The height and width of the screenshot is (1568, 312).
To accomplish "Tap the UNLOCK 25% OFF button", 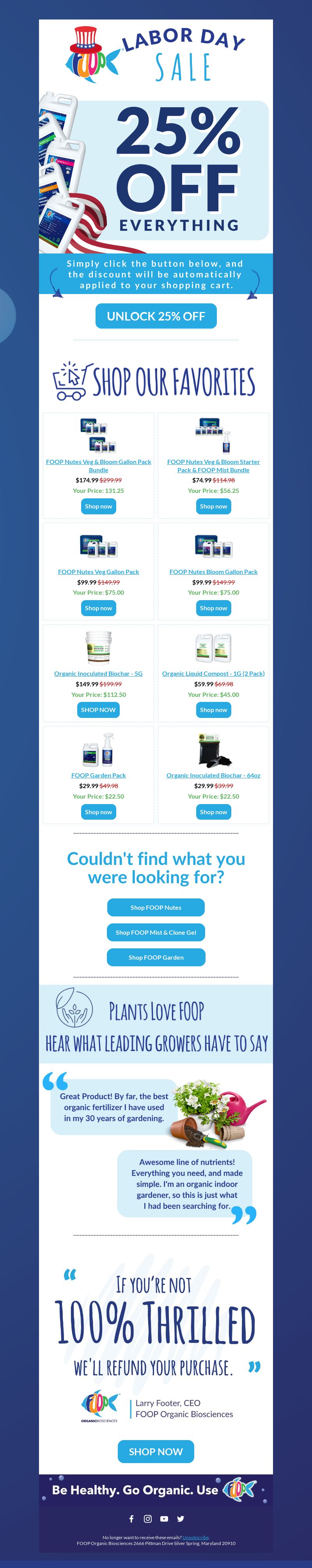I will [156, 316].
